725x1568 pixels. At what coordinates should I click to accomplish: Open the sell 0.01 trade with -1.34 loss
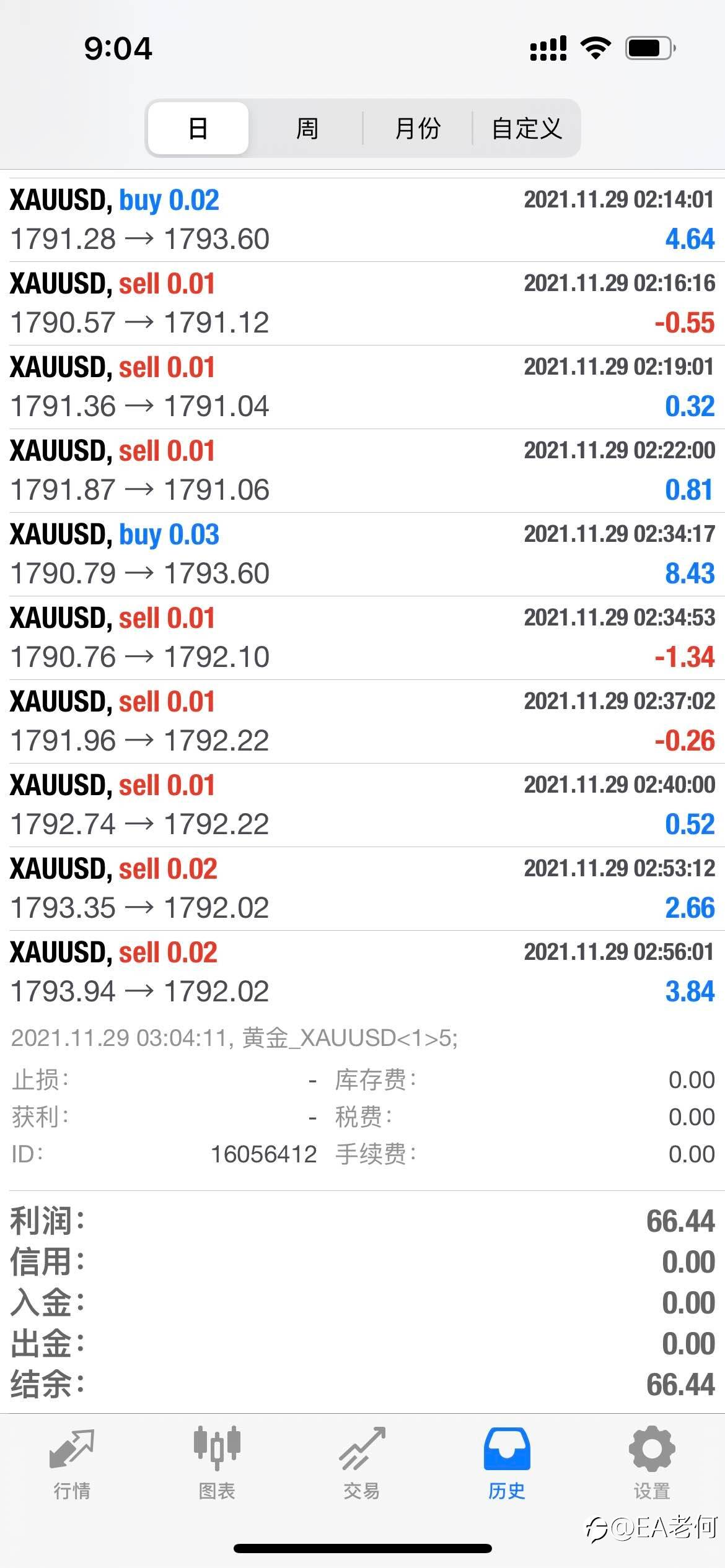point(362,638)
